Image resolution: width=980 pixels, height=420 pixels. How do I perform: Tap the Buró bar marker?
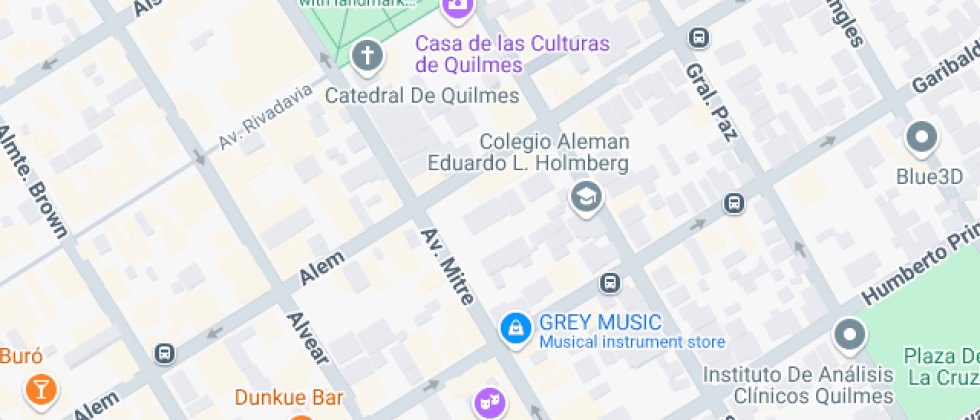point(41,389)
